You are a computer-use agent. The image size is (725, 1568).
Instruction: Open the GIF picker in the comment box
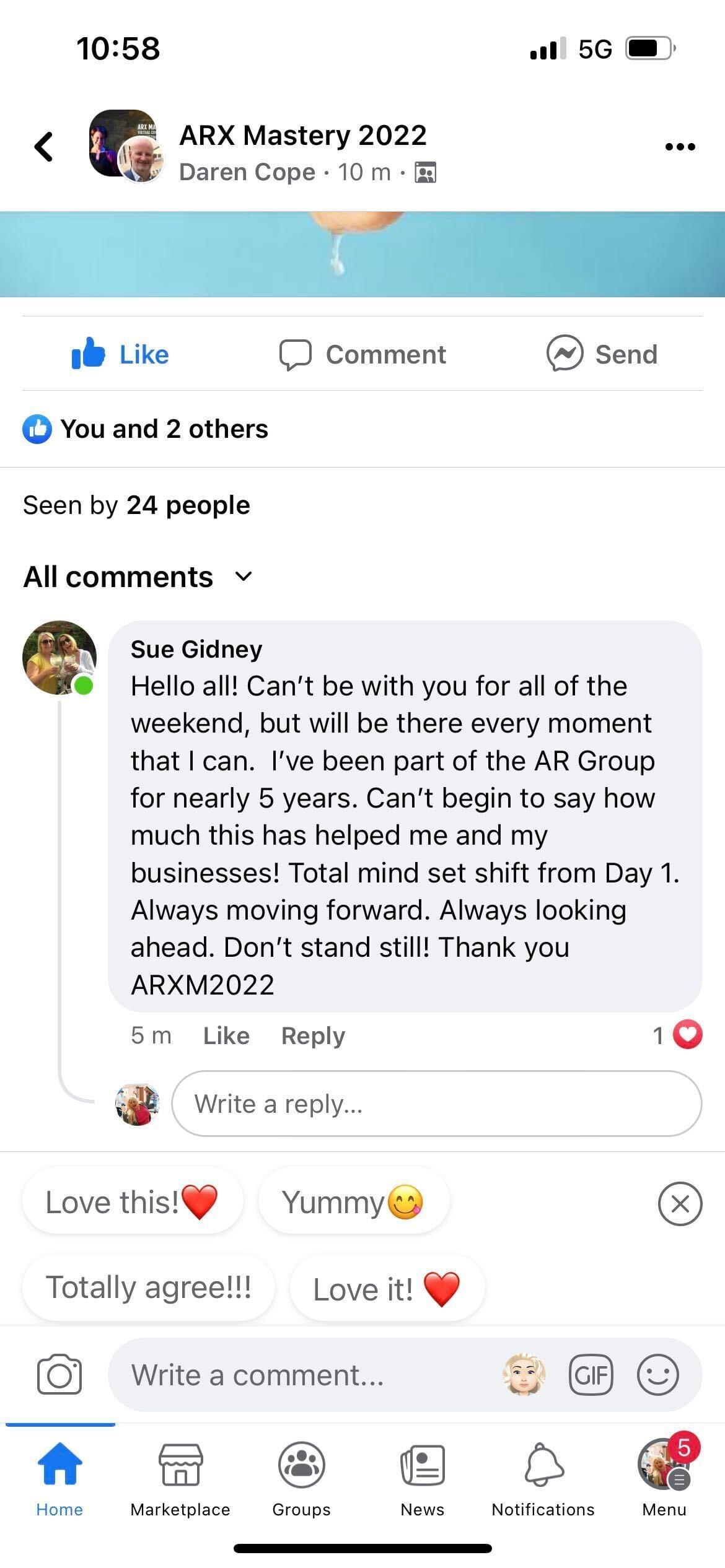pyautogui.click(x=591, y=1375)
